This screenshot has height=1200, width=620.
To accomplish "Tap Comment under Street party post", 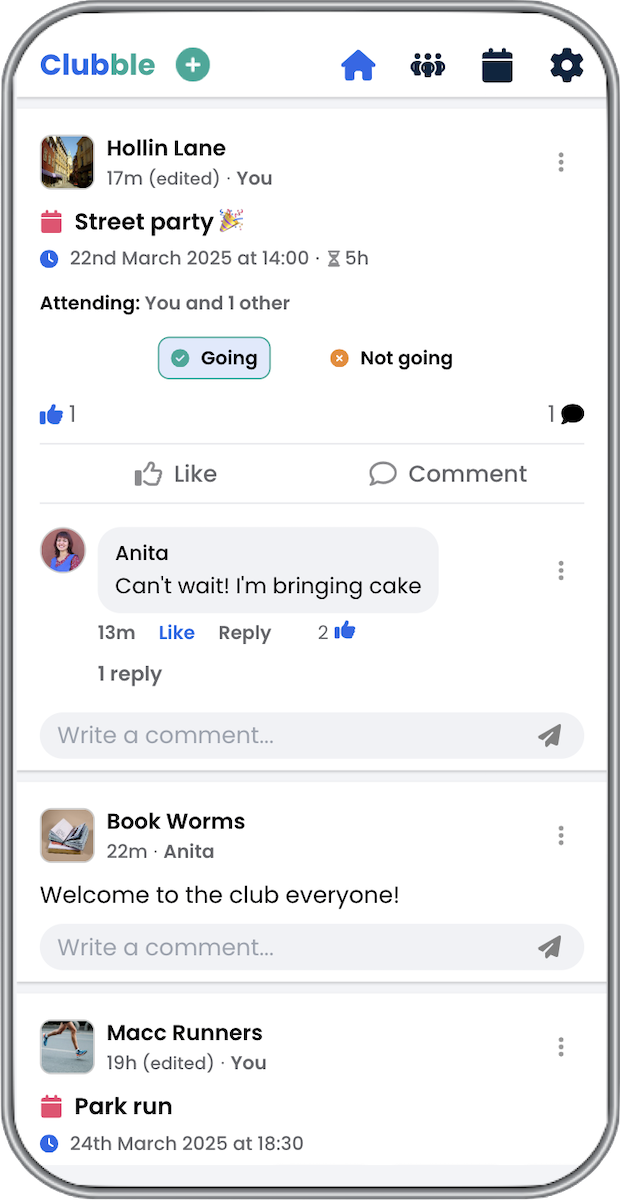I will tap(448, 474).
